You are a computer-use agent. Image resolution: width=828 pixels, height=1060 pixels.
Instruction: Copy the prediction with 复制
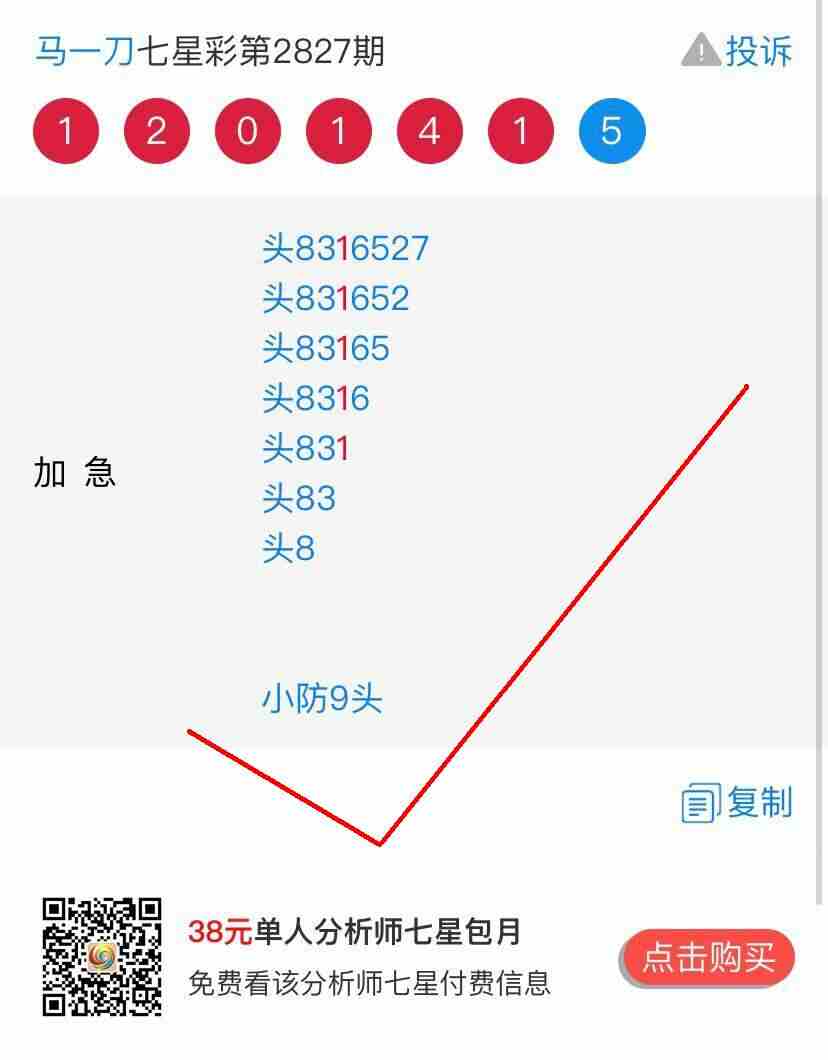[x=738, y=802]
